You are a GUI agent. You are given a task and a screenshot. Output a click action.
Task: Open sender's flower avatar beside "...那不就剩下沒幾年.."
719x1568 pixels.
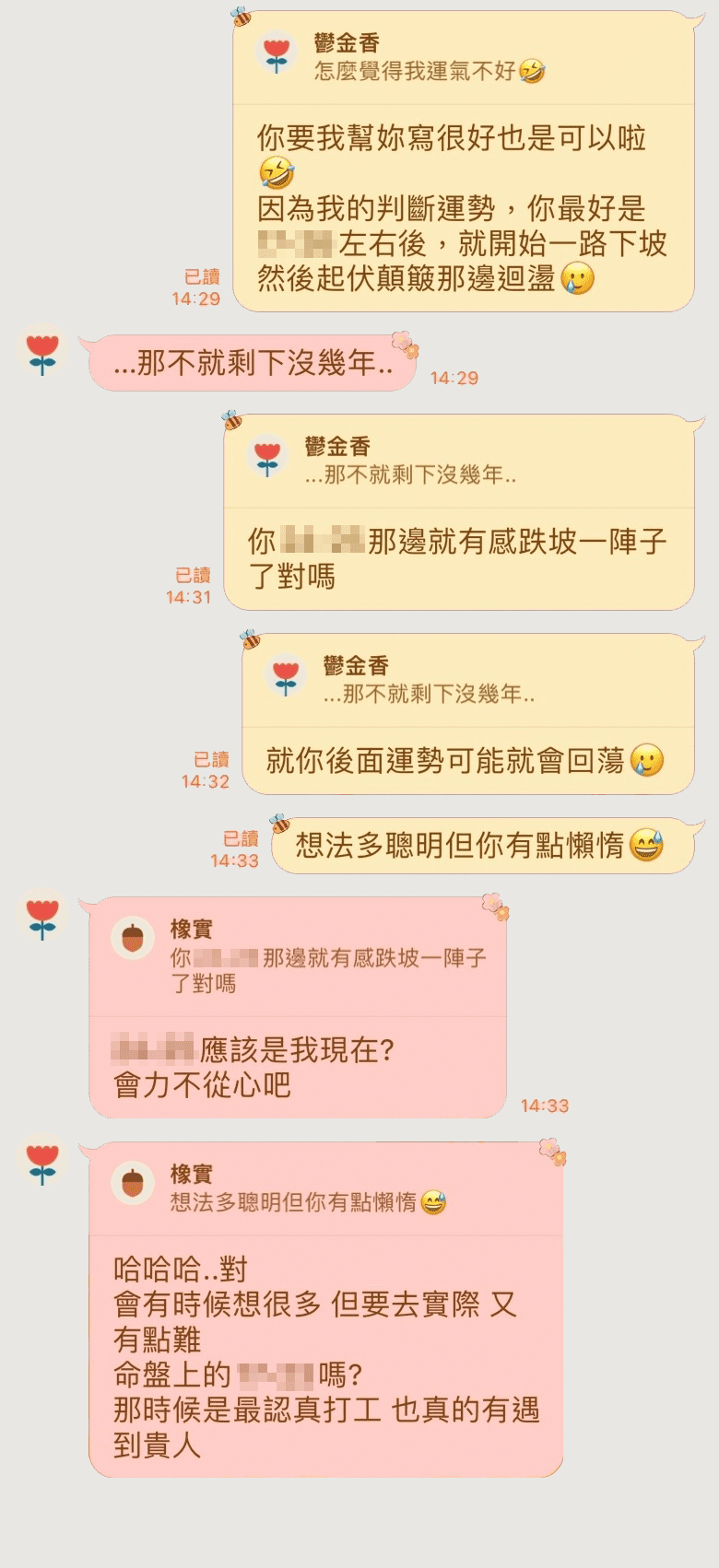pyautogui.click(x=42, y=354)
